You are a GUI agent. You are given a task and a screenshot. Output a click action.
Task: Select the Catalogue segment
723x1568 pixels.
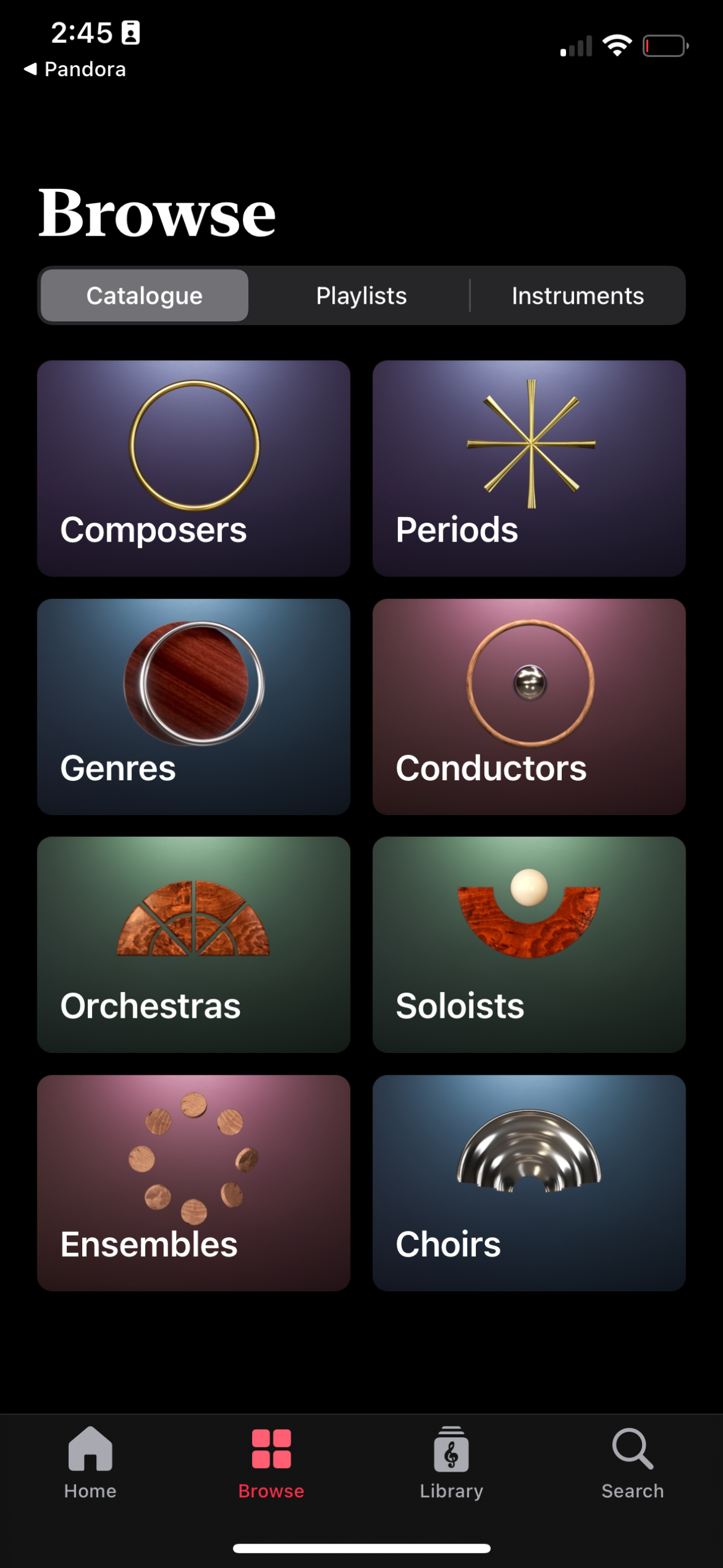(145, 296)
